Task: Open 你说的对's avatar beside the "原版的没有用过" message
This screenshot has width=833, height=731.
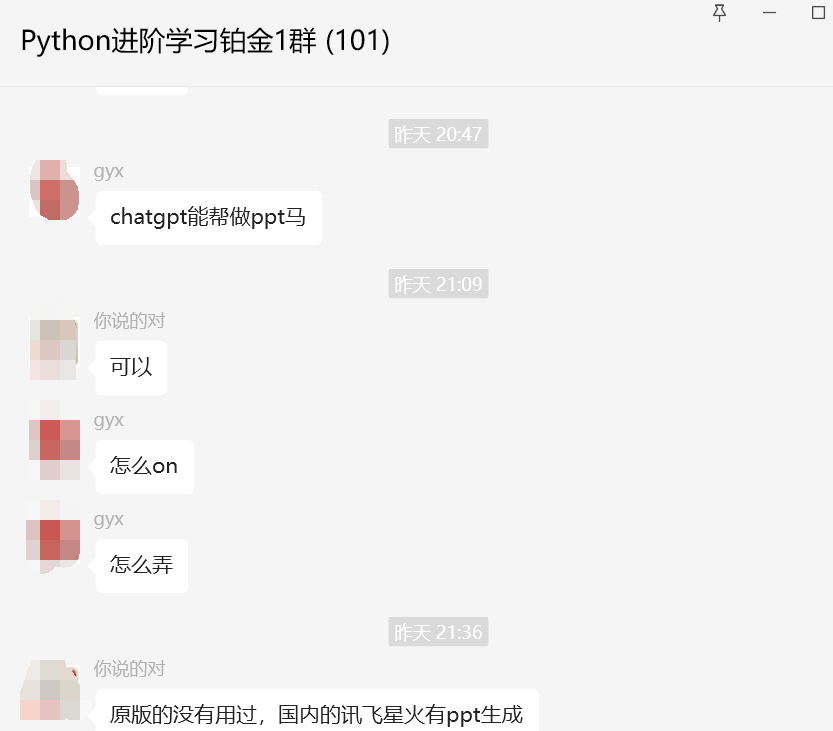Action: click(x=51, y=691)
